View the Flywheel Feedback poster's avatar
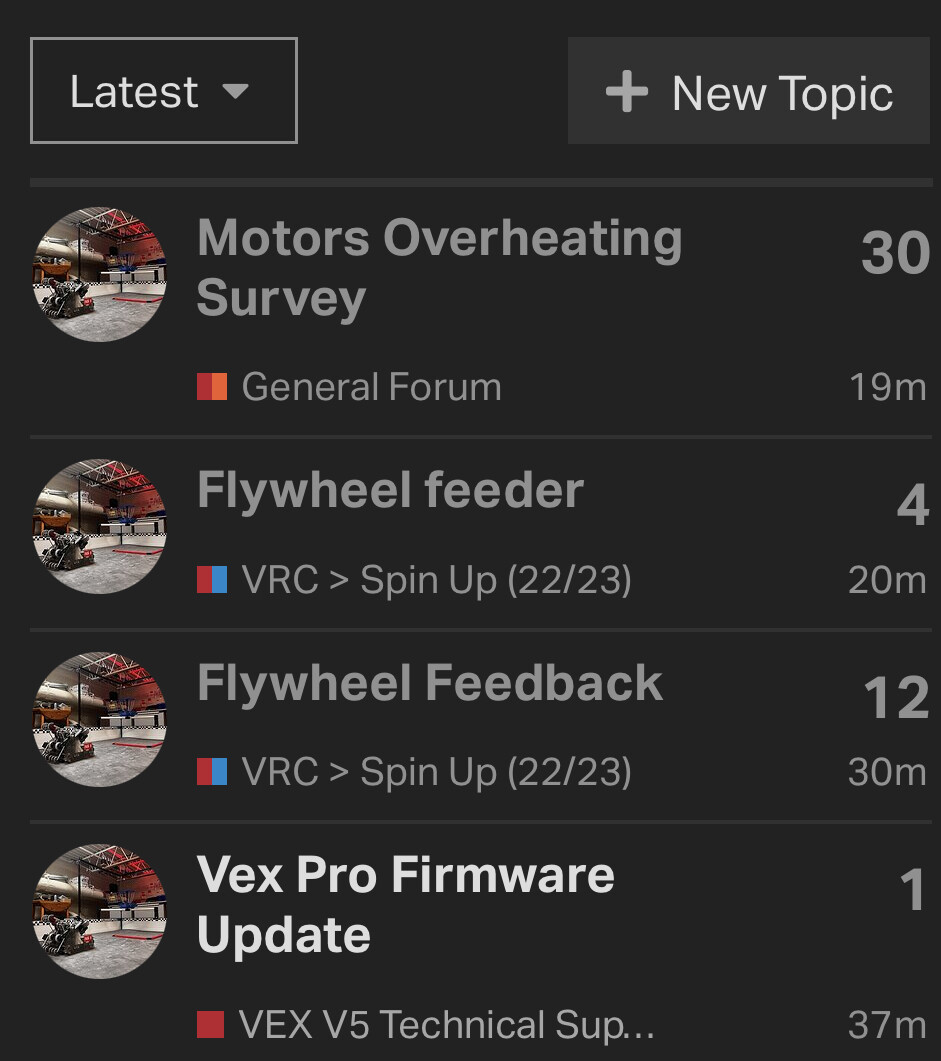This screenshot has width=941, height=1061. (x=100, y=719)
